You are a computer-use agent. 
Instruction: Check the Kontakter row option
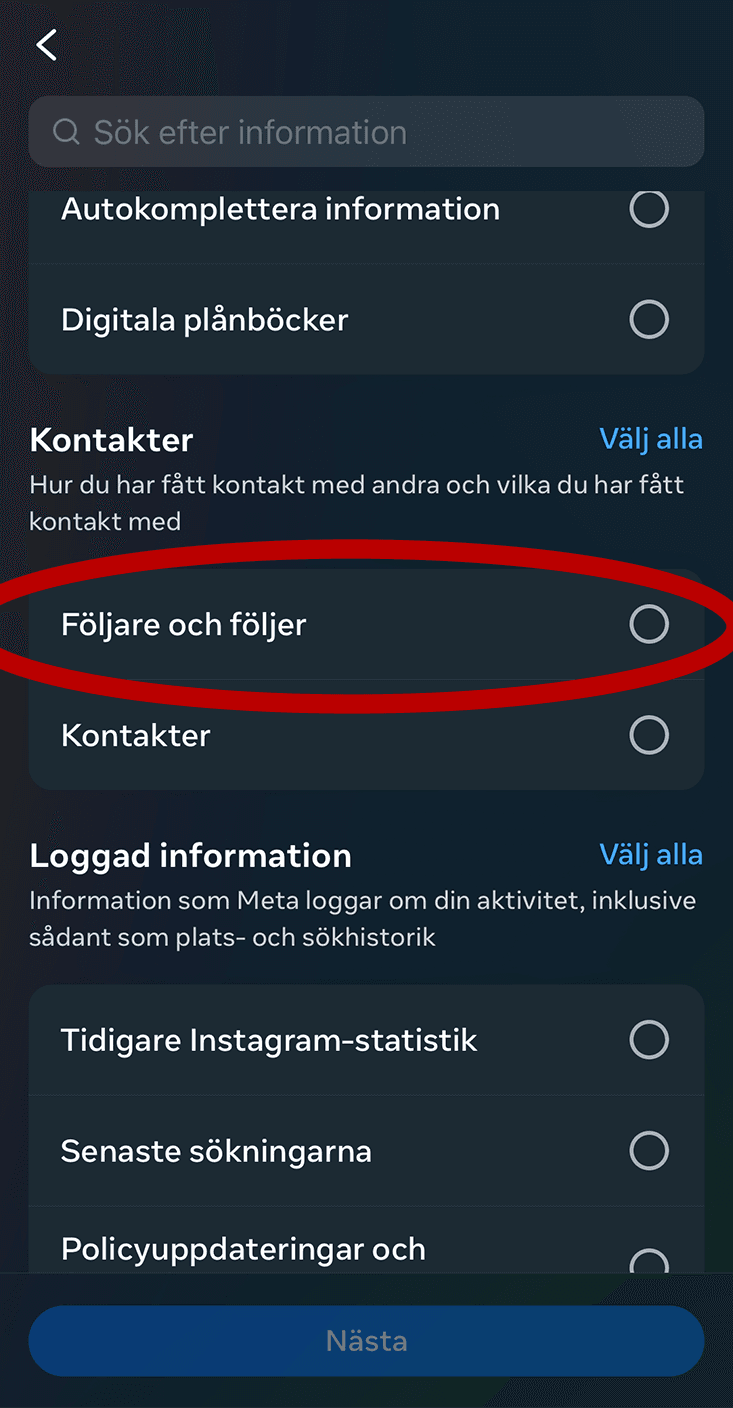click(648, 735)
